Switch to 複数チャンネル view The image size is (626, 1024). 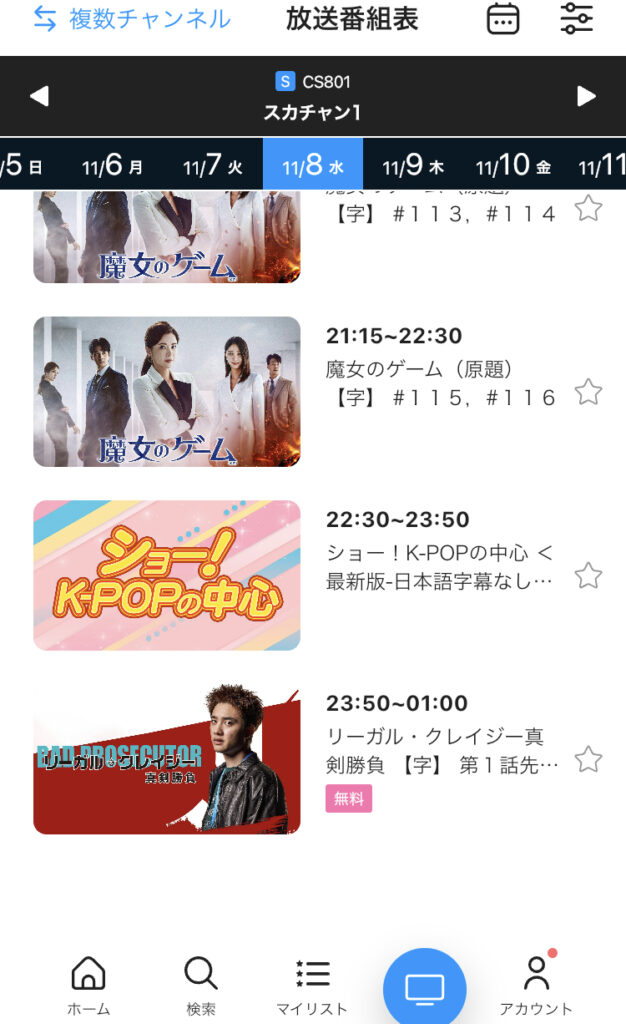(x=131, y=19)
